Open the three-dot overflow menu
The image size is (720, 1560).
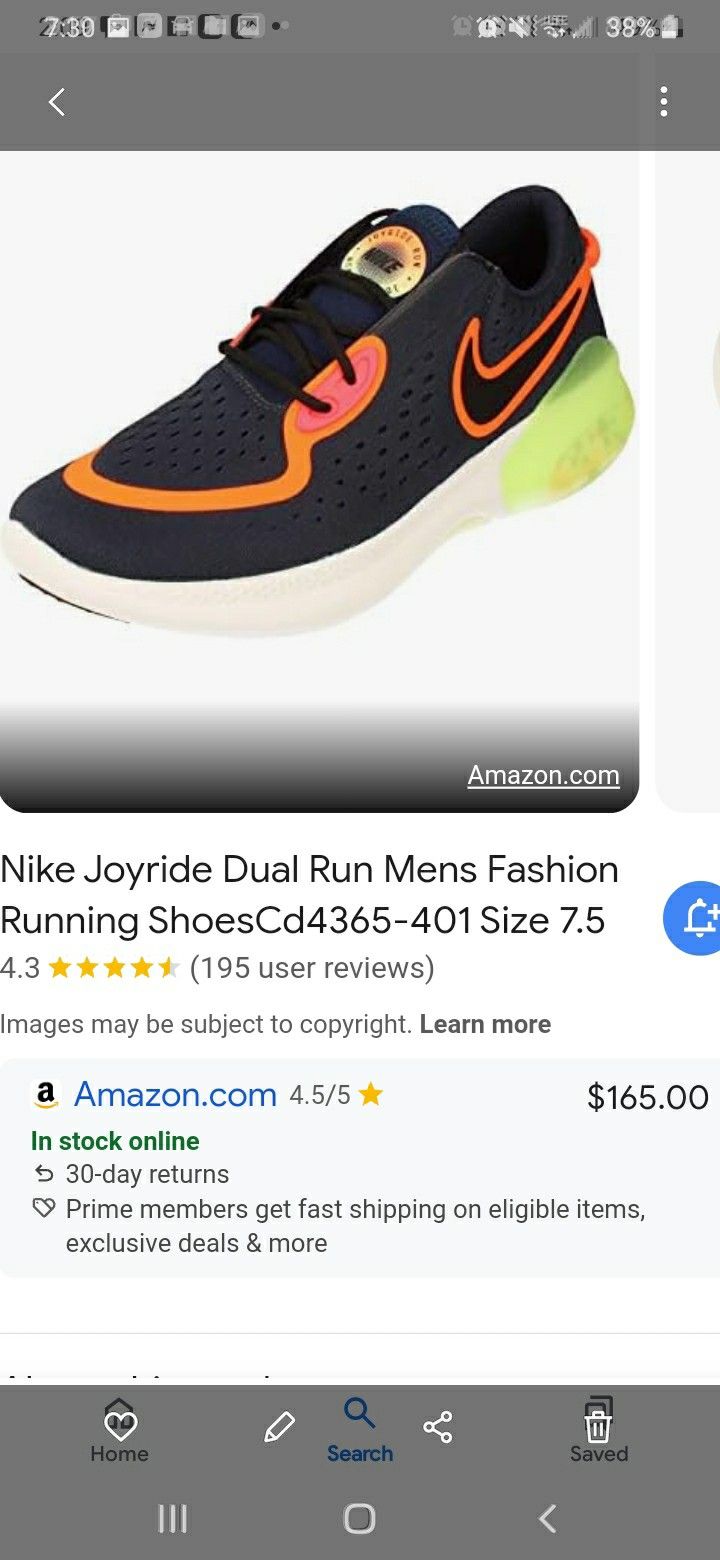[664, 102]
